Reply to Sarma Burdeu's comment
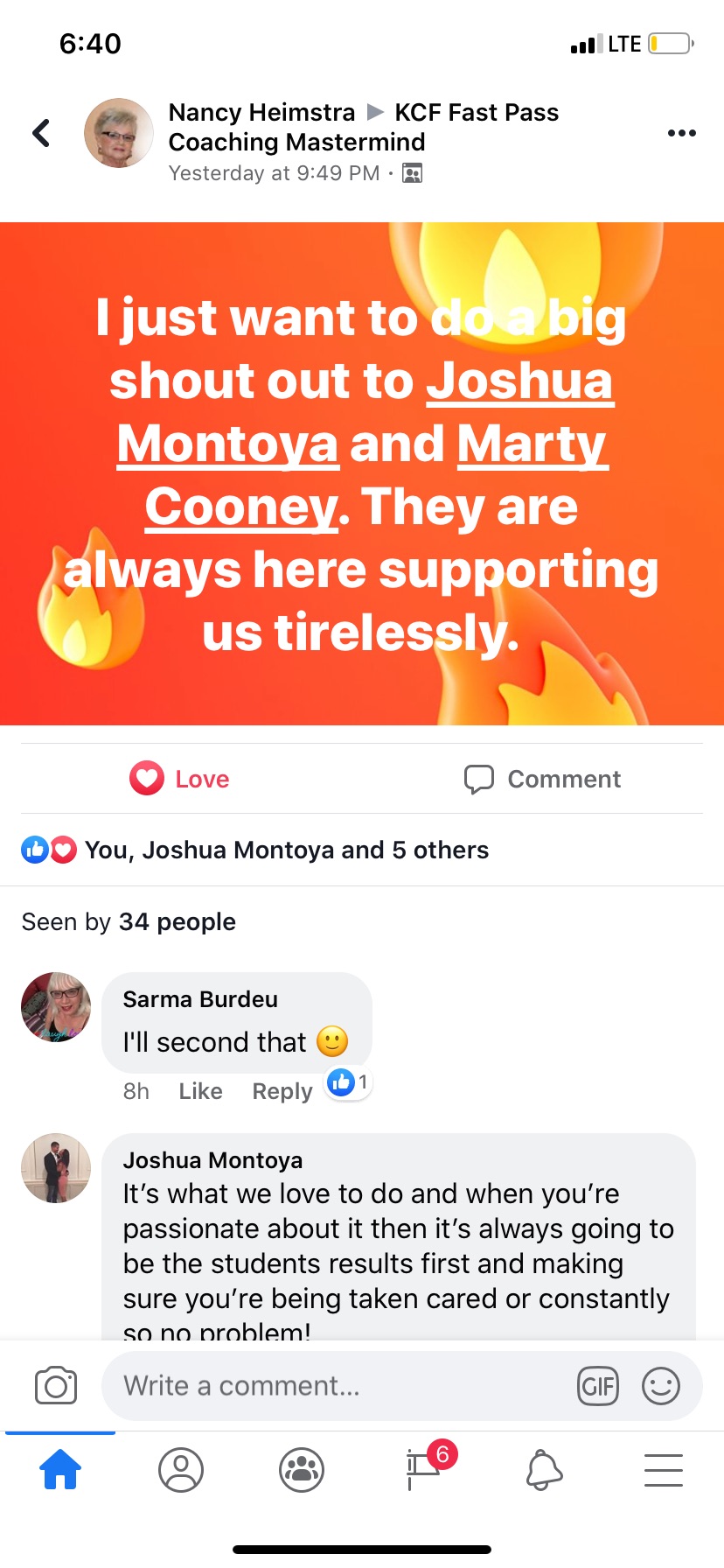Image resolution: width=724 pixels, height=1568 pixels. pos(282,1091)
